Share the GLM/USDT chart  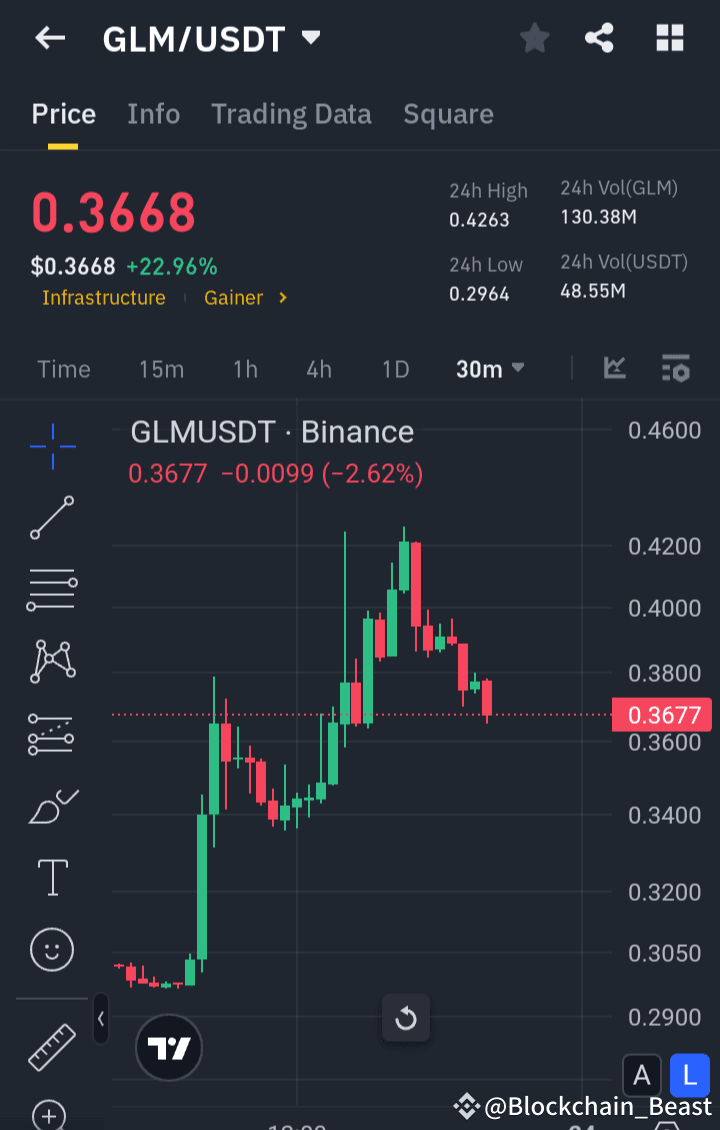pos(599,38)
